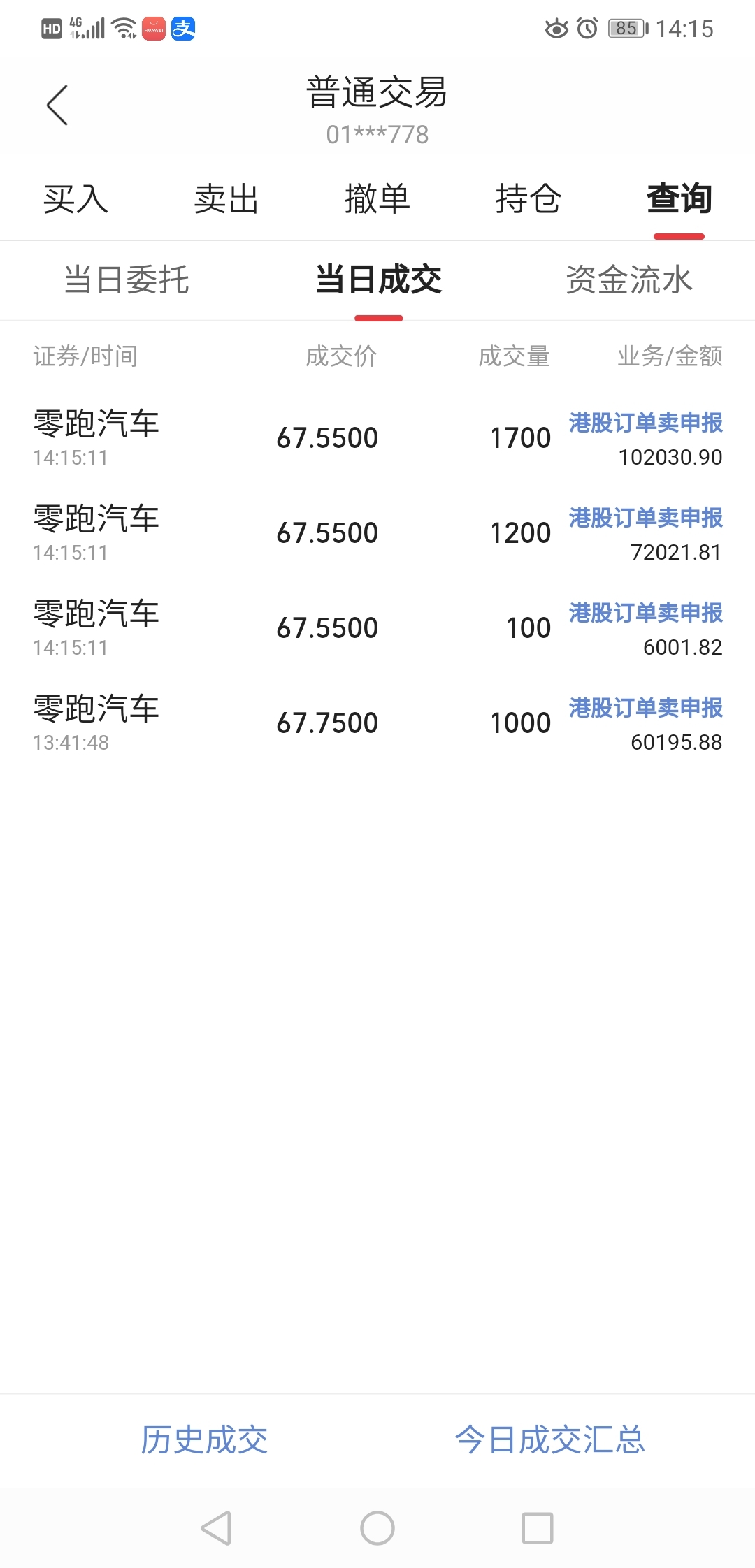Open 今日成交汇总
This screenshot has height=1568, width=755.
coord(550,1440)
